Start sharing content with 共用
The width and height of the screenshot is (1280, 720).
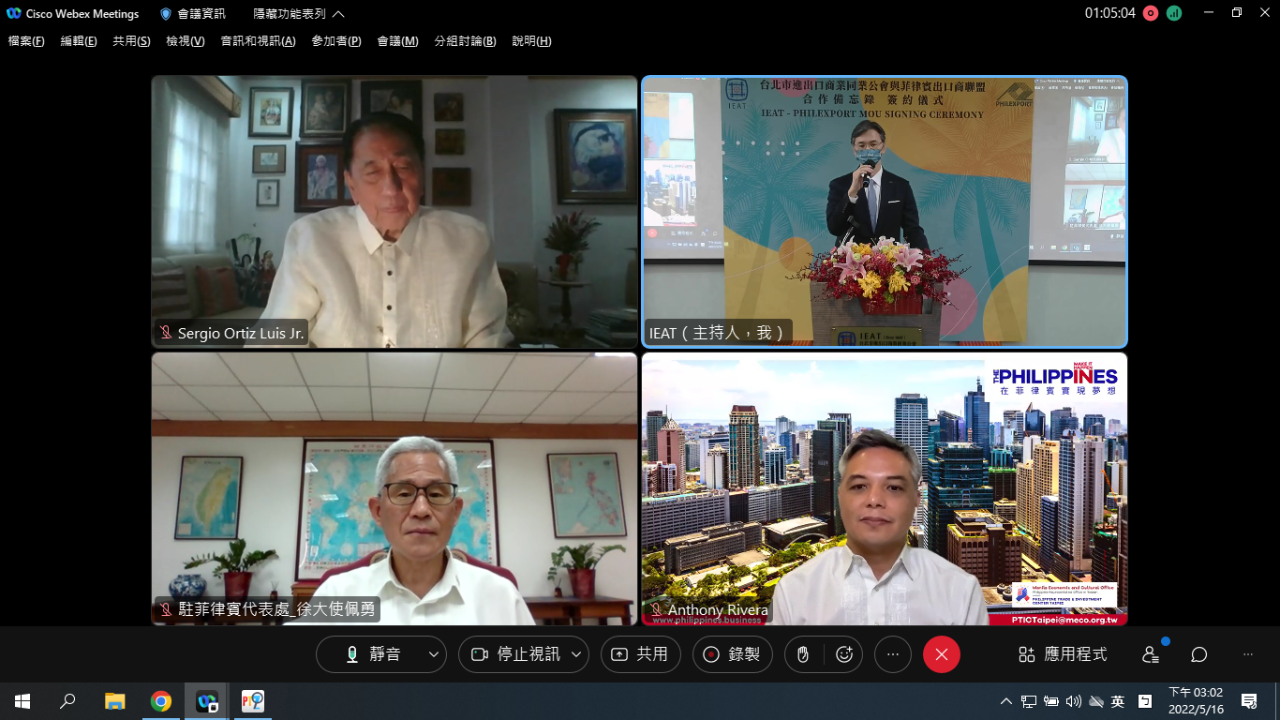640,654
